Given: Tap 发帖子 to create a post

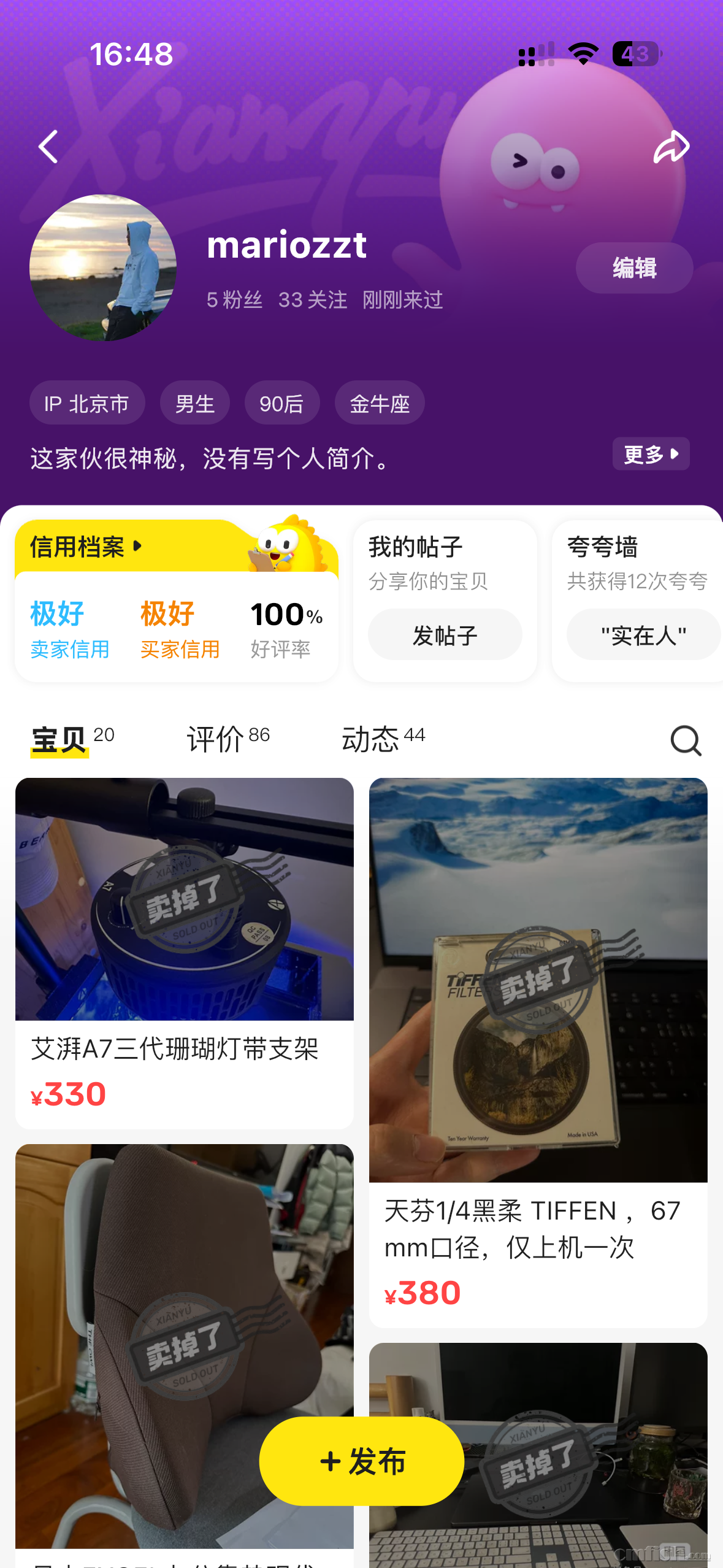Looking at the screenshot, I should (445, 635).
